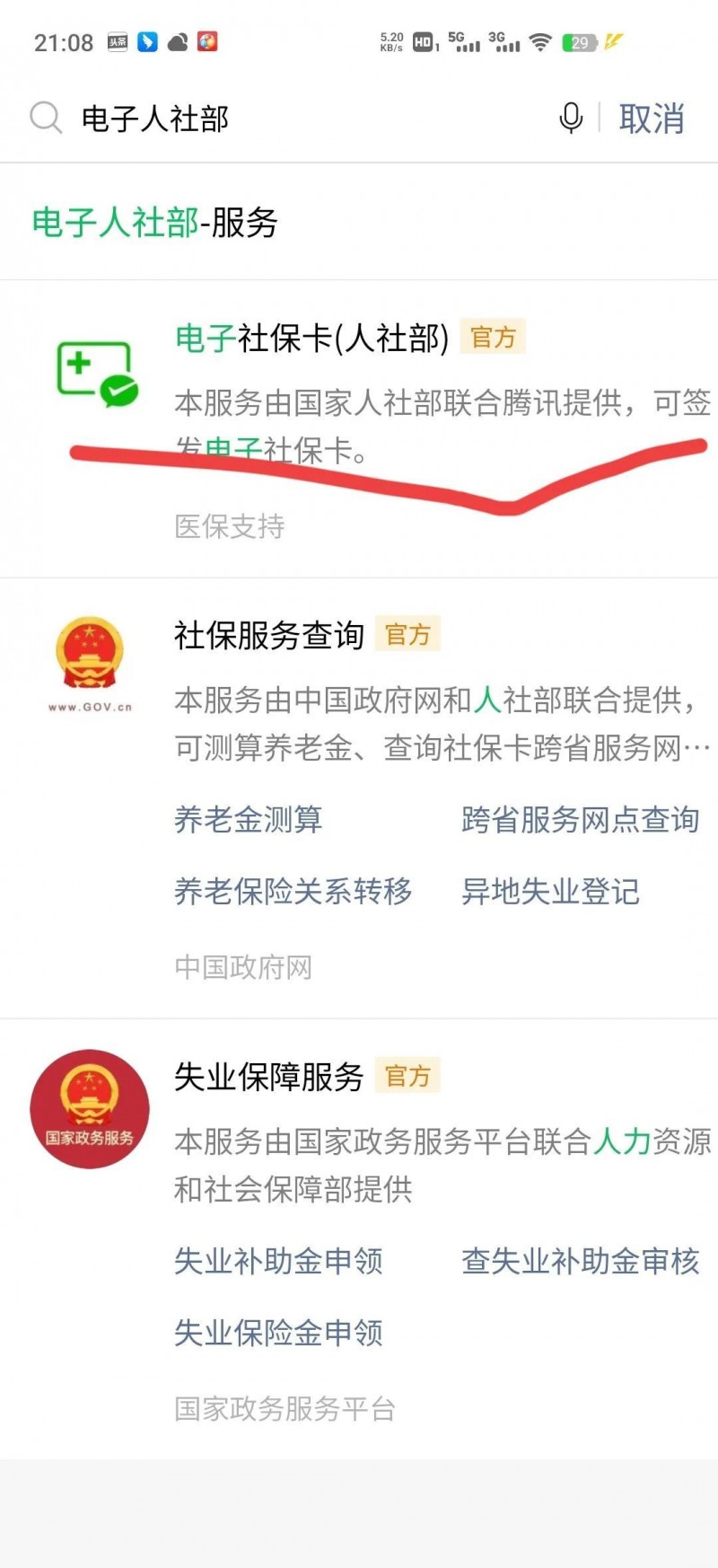Select 失业补助金申领
The width and height of the screenshot is (718, 1568).
point(278,1262)
